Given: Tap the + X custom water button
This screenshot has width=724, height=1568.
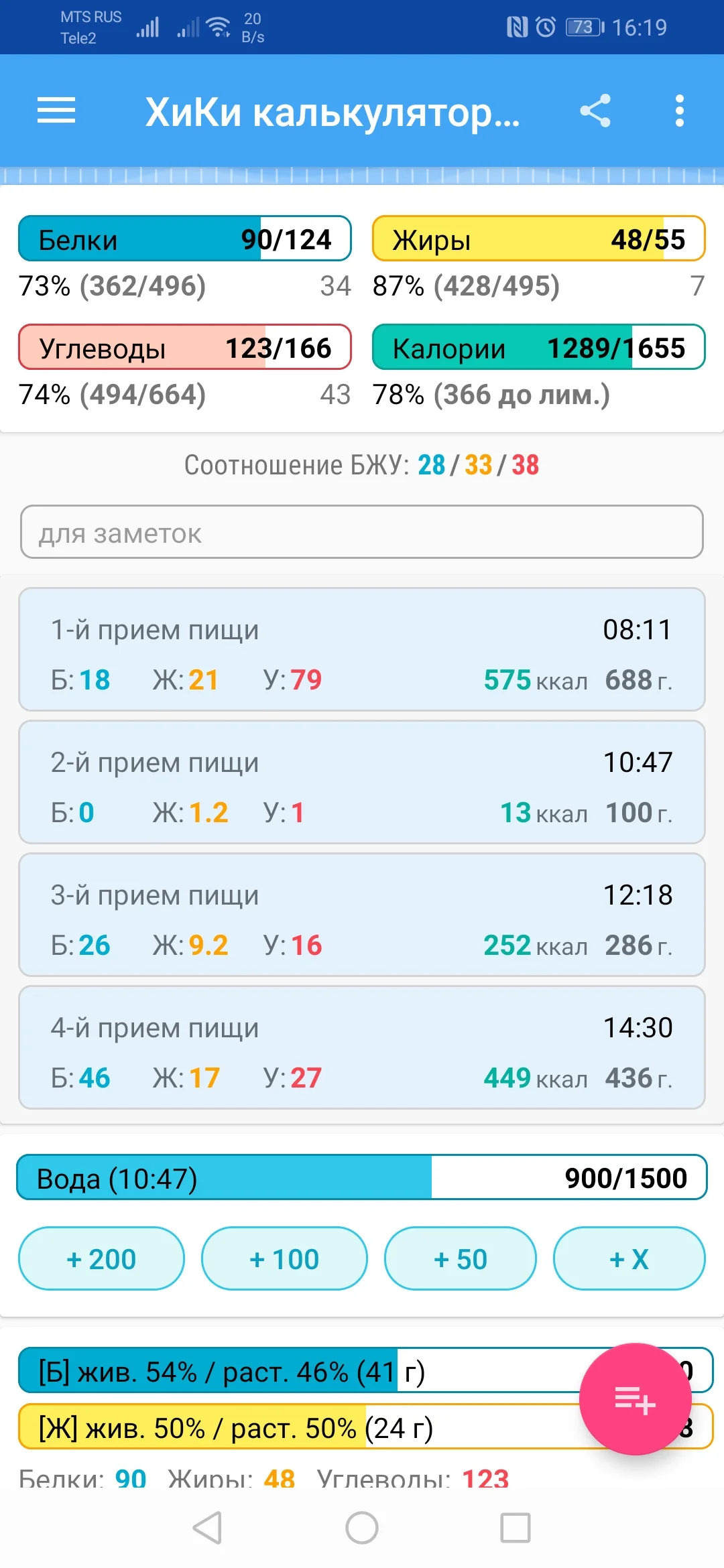Looking at the screenshot, I should [x=629, y=1258].
